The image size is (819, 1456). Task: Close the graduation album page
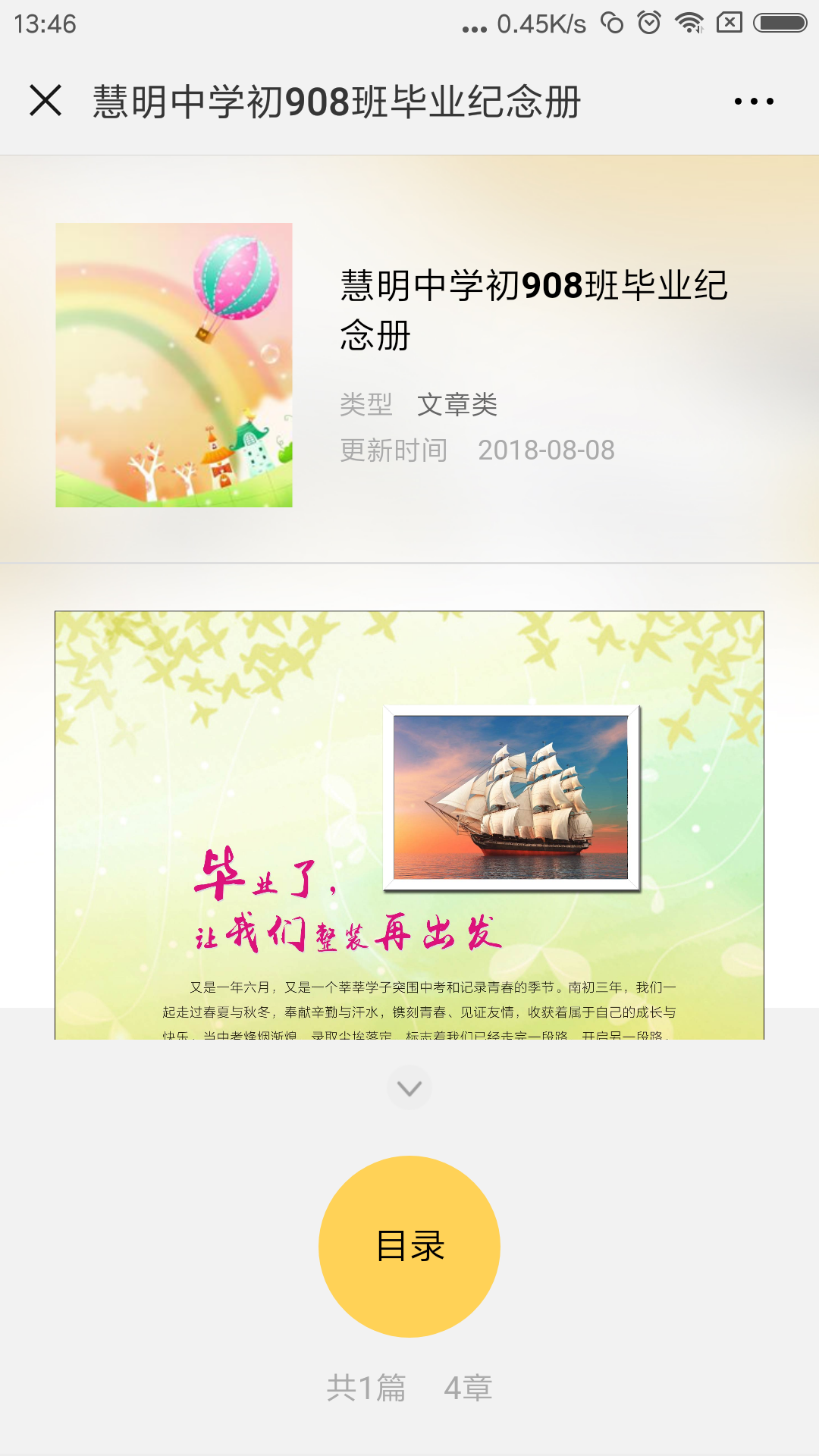click(x=45, y=101)
